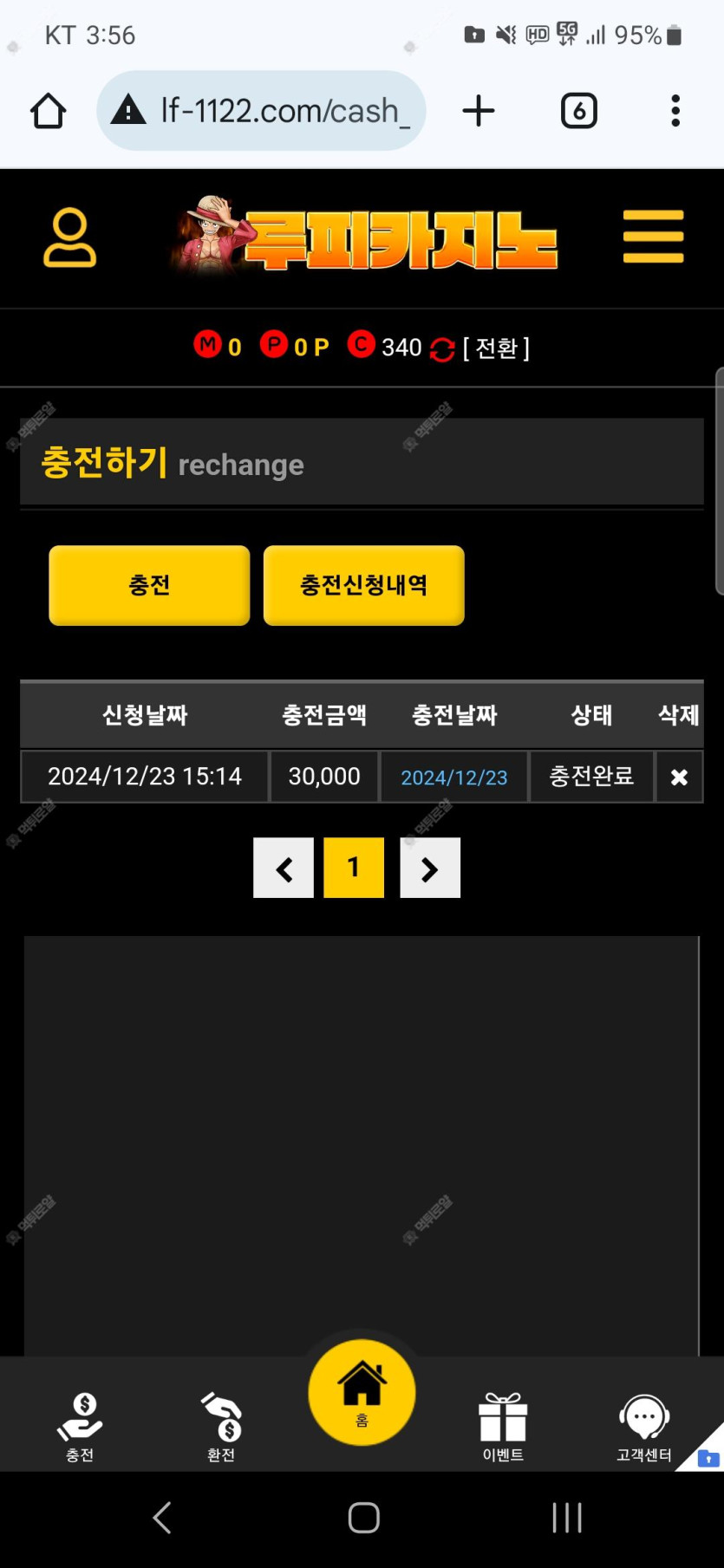The image size is (724, 1568).
Task: Open a new browser tab
Action: 478,111
